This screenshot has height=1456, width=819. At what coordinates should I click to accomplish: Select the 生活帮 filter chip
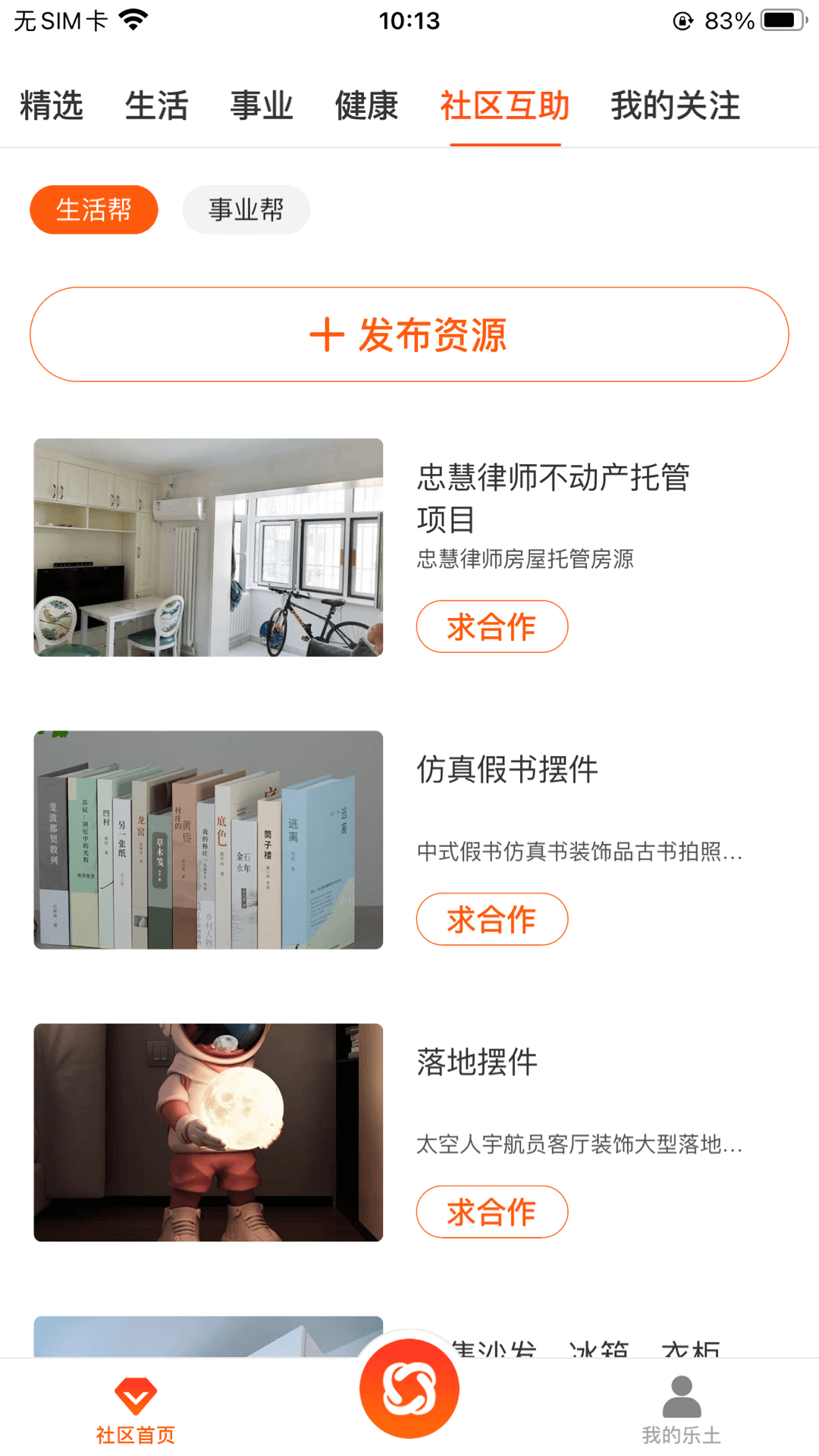pyautogui.click(x=93, y=209)
